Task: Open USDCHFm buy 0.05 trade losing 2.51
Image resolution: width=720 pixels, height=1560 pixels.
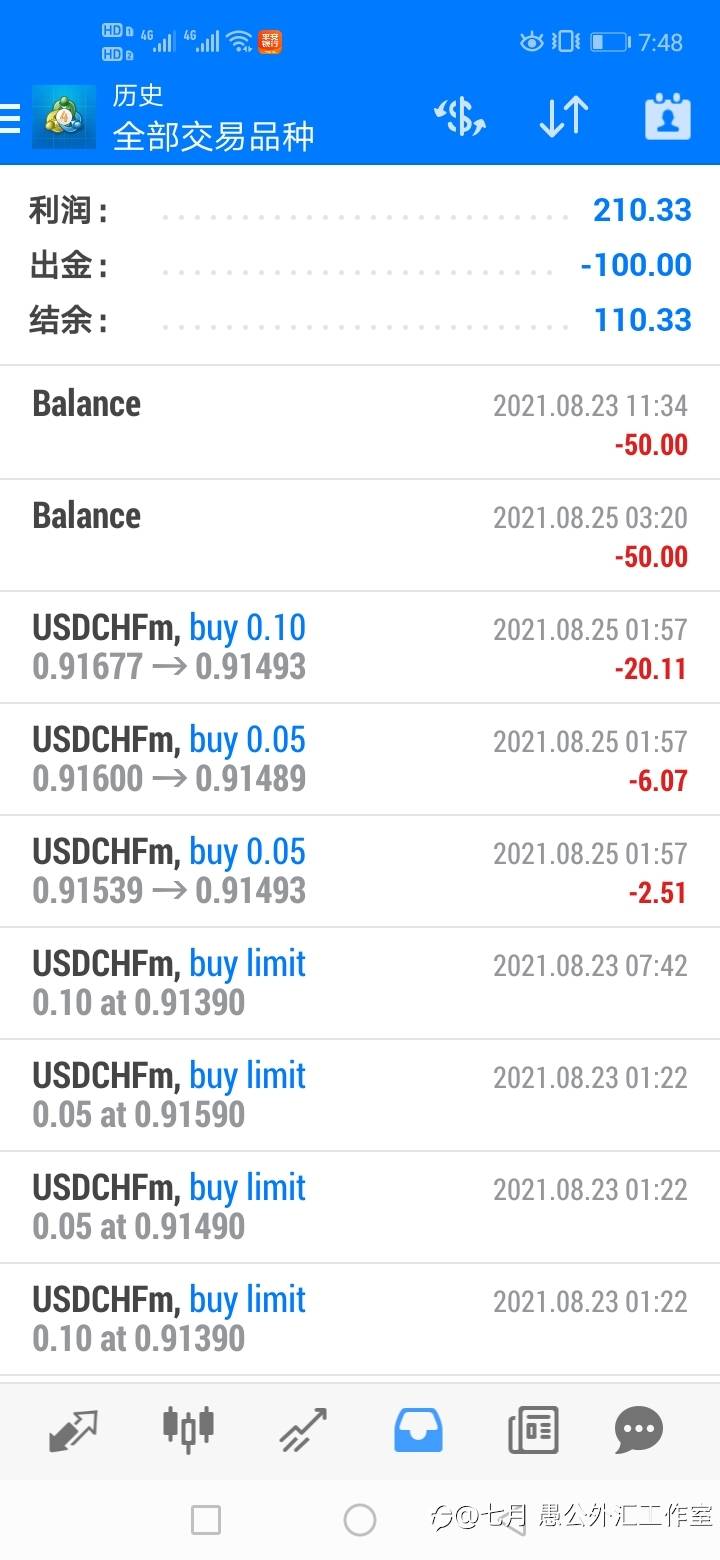Action: 360,871
